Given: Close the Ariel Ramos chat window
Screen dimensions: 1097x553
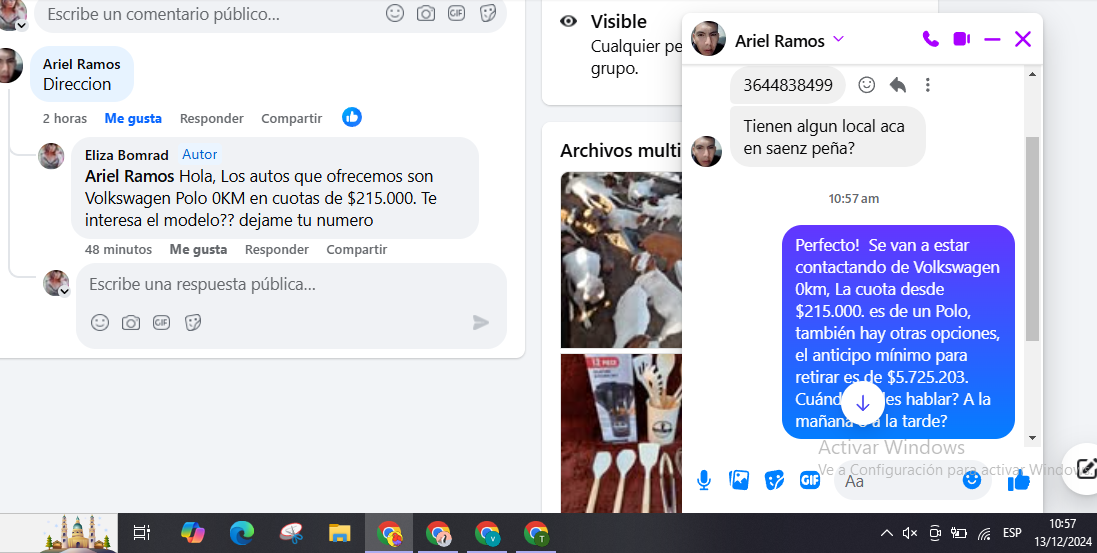Looking at the screenshot, I should click(1022, 39).
